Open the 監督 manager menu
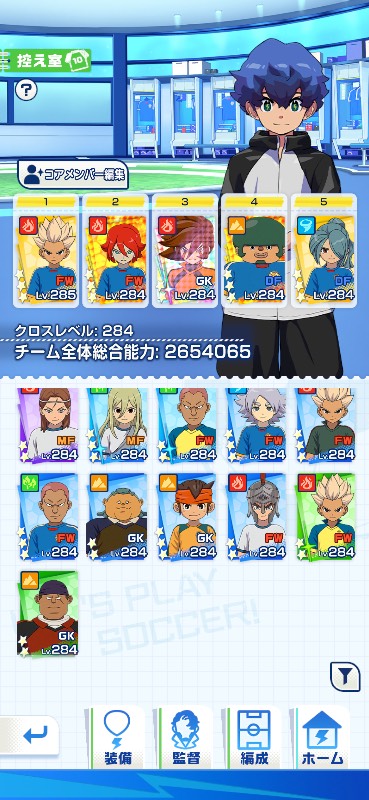369x800 pixels. [x=186, y=738]
